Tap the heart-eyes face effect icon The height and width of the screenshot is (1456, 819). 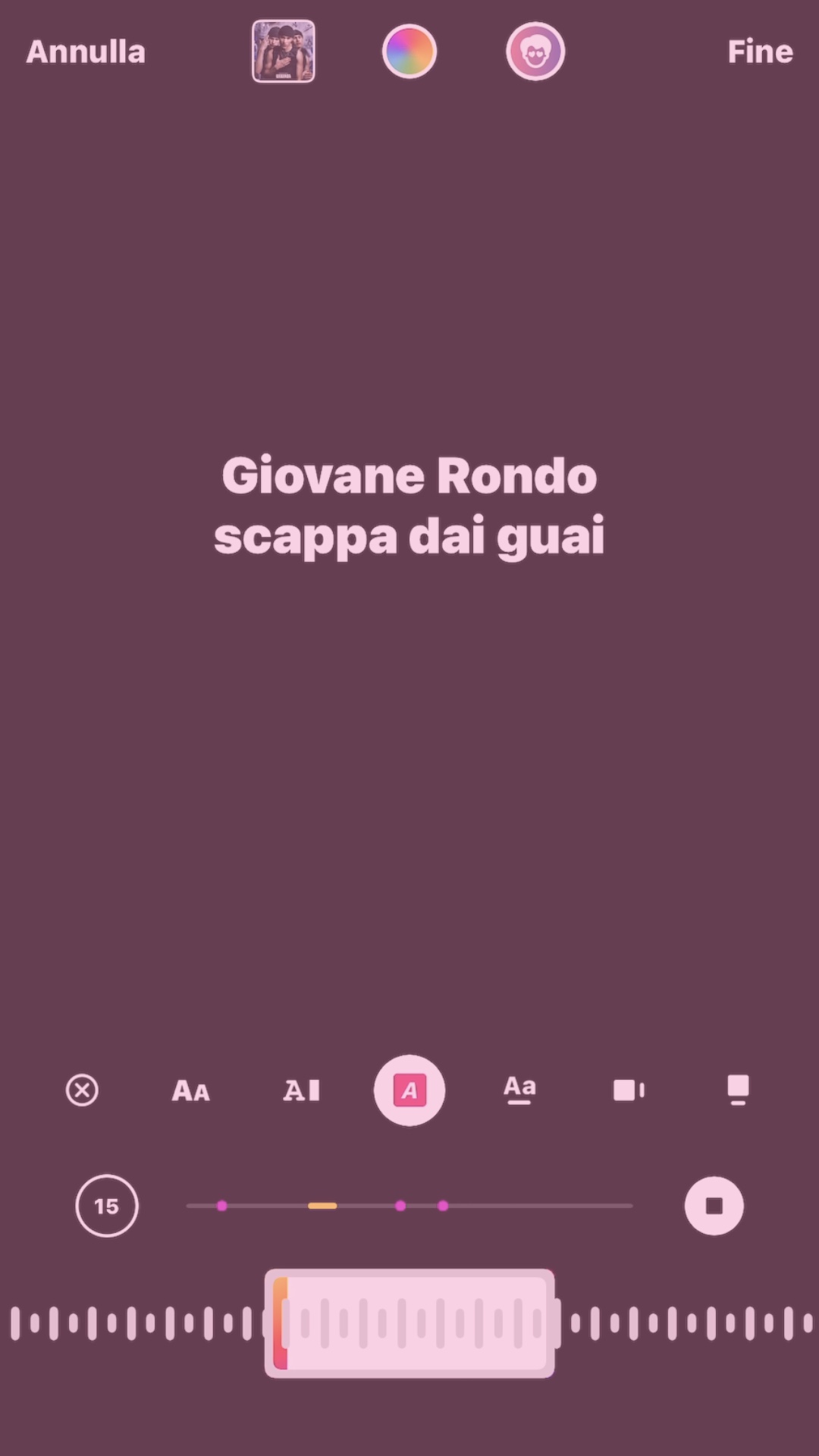[x=535, y=52]
